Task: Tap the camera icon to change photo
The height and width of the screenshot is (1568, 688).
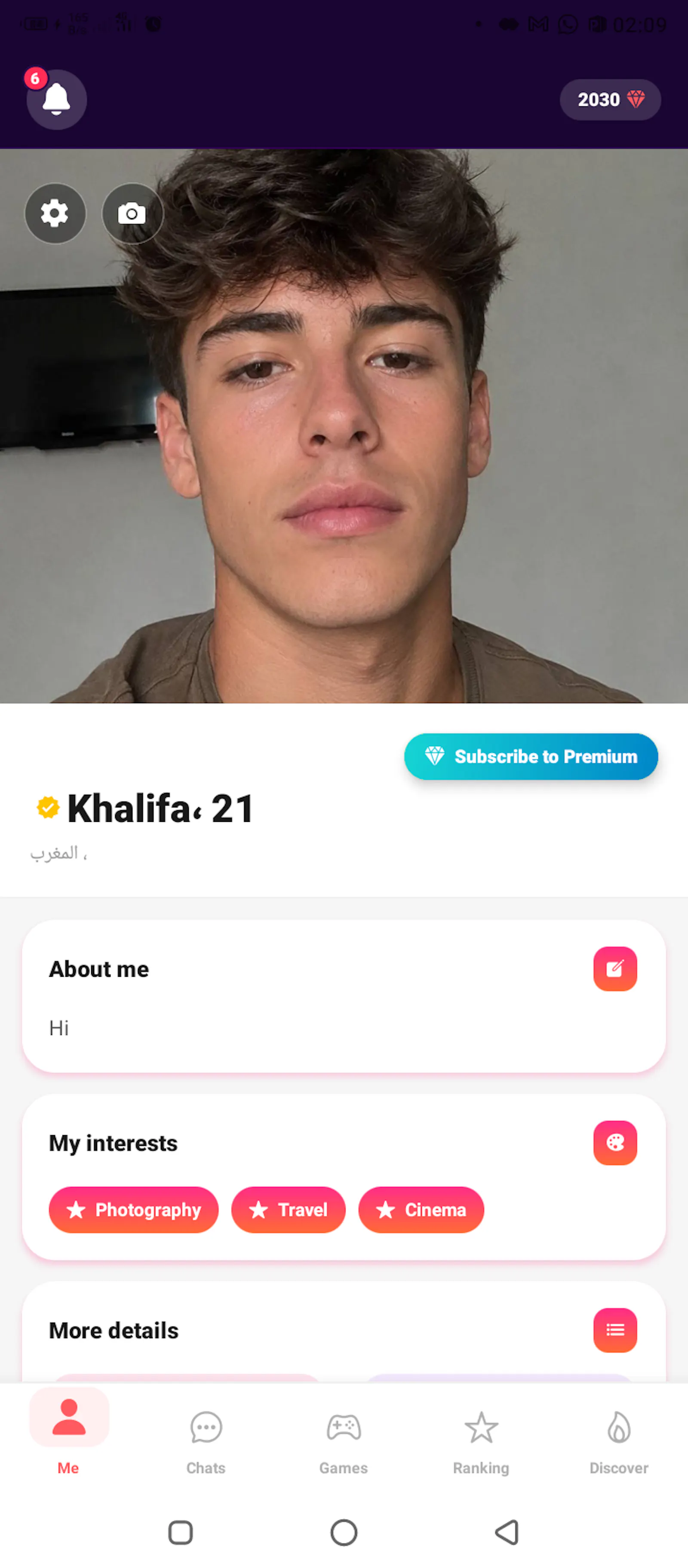Action: point(132,213)
